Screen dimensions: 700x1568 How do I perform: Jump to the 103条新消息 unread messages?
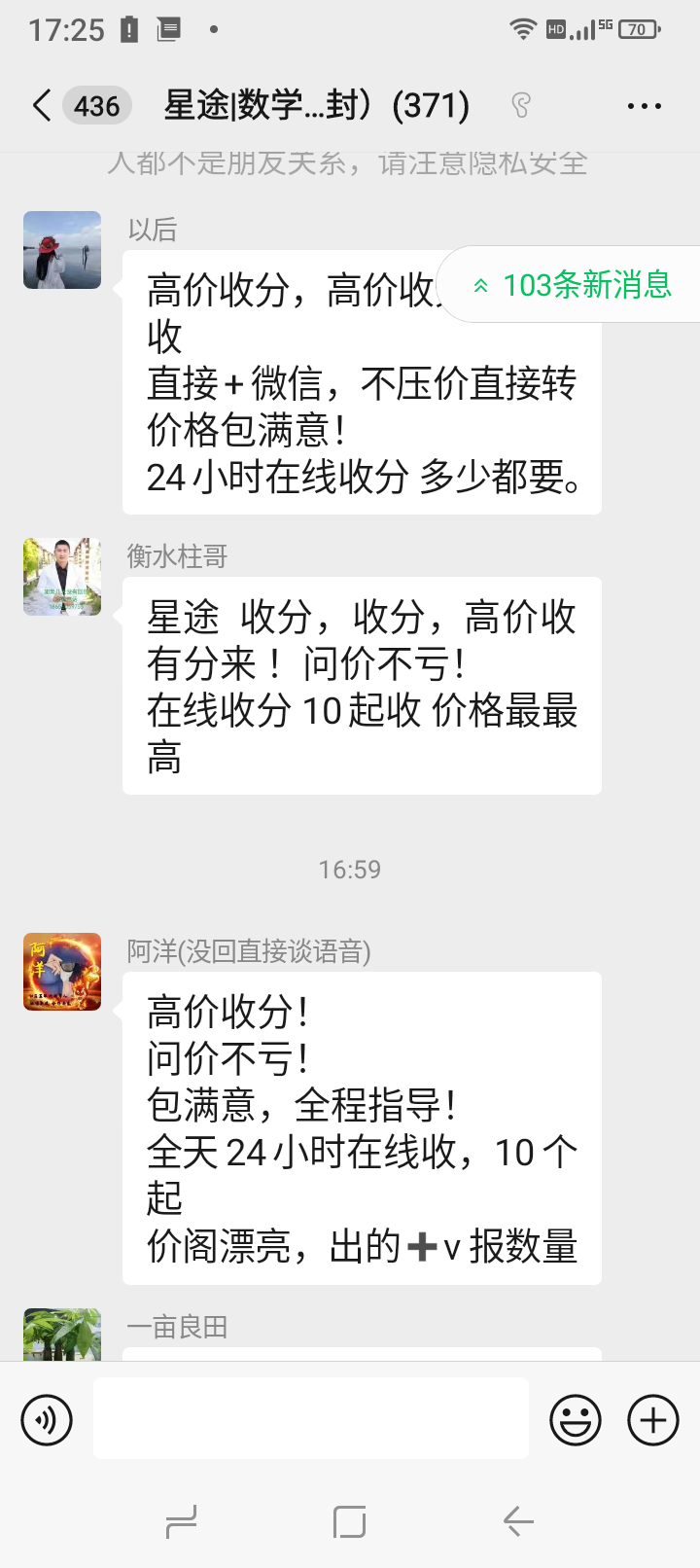pyautogui.click(x=574, y=285)
